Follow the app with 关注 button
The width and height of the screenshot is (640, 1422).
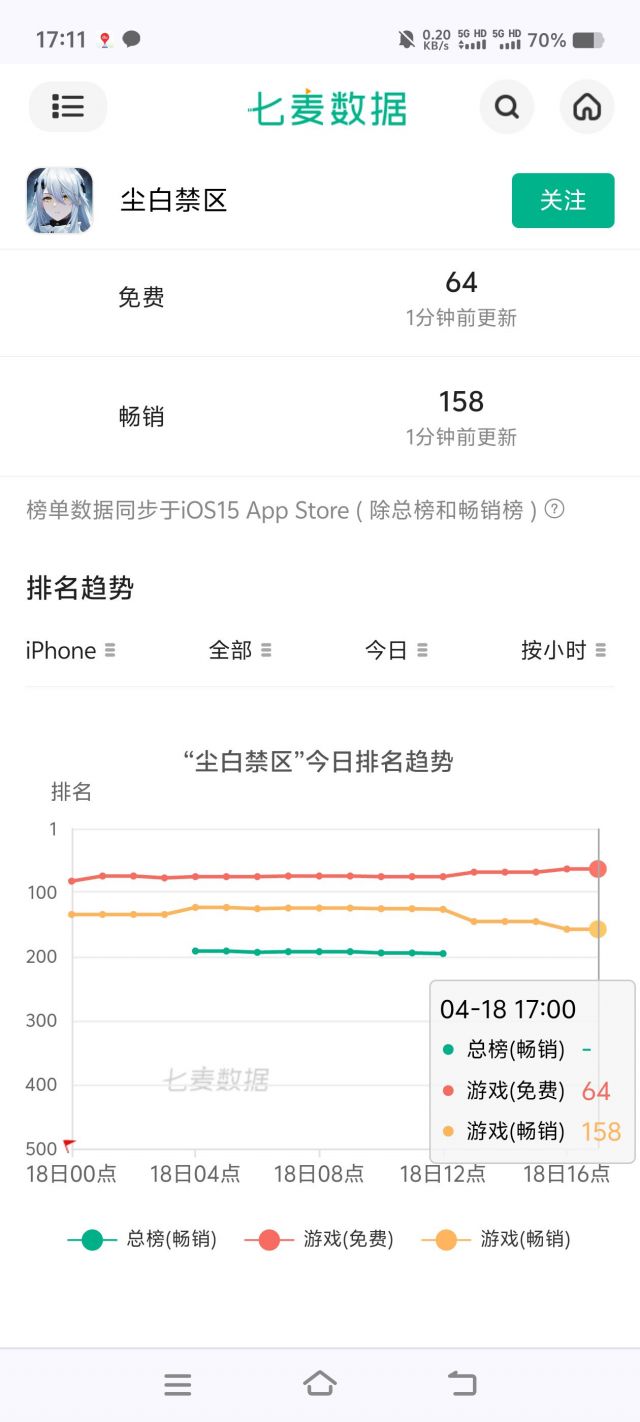click(x=563, y=200)
